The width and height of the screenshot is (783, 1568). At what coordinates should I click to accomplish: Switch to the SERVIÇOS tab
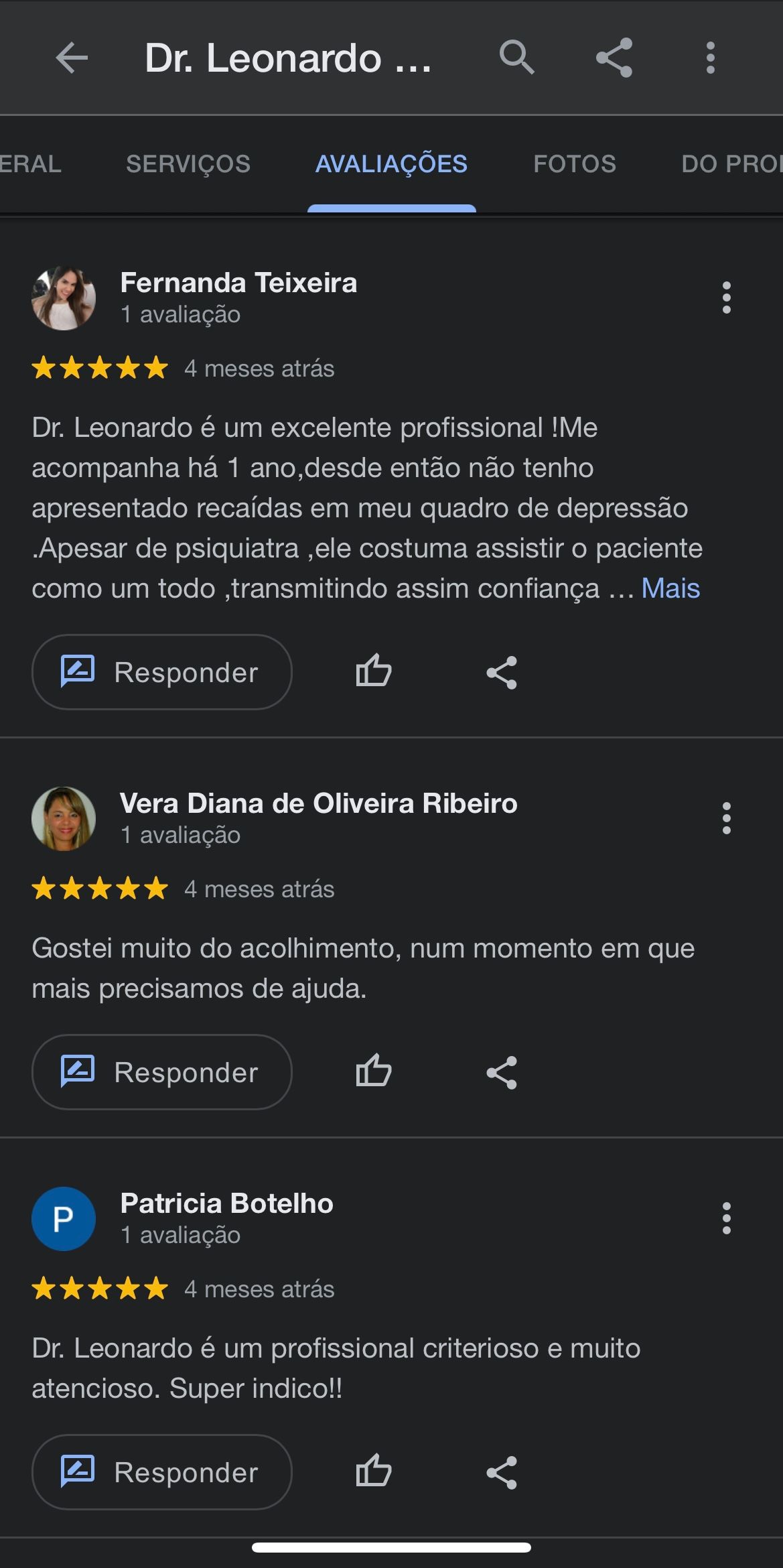188,163
